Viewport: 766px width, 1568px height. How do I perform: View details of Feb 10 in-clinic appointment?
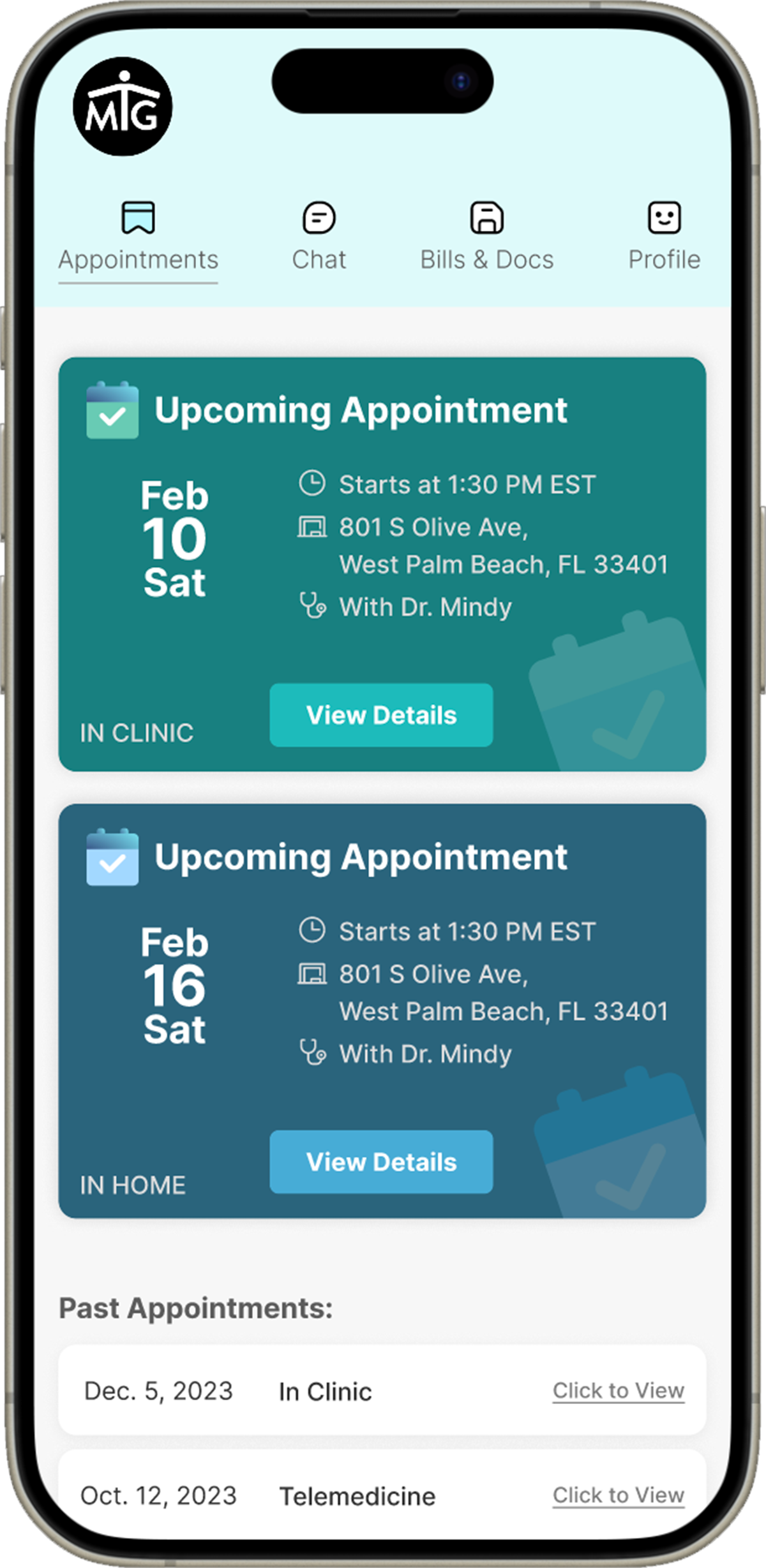pyautogui.click(x=381, y=715)
